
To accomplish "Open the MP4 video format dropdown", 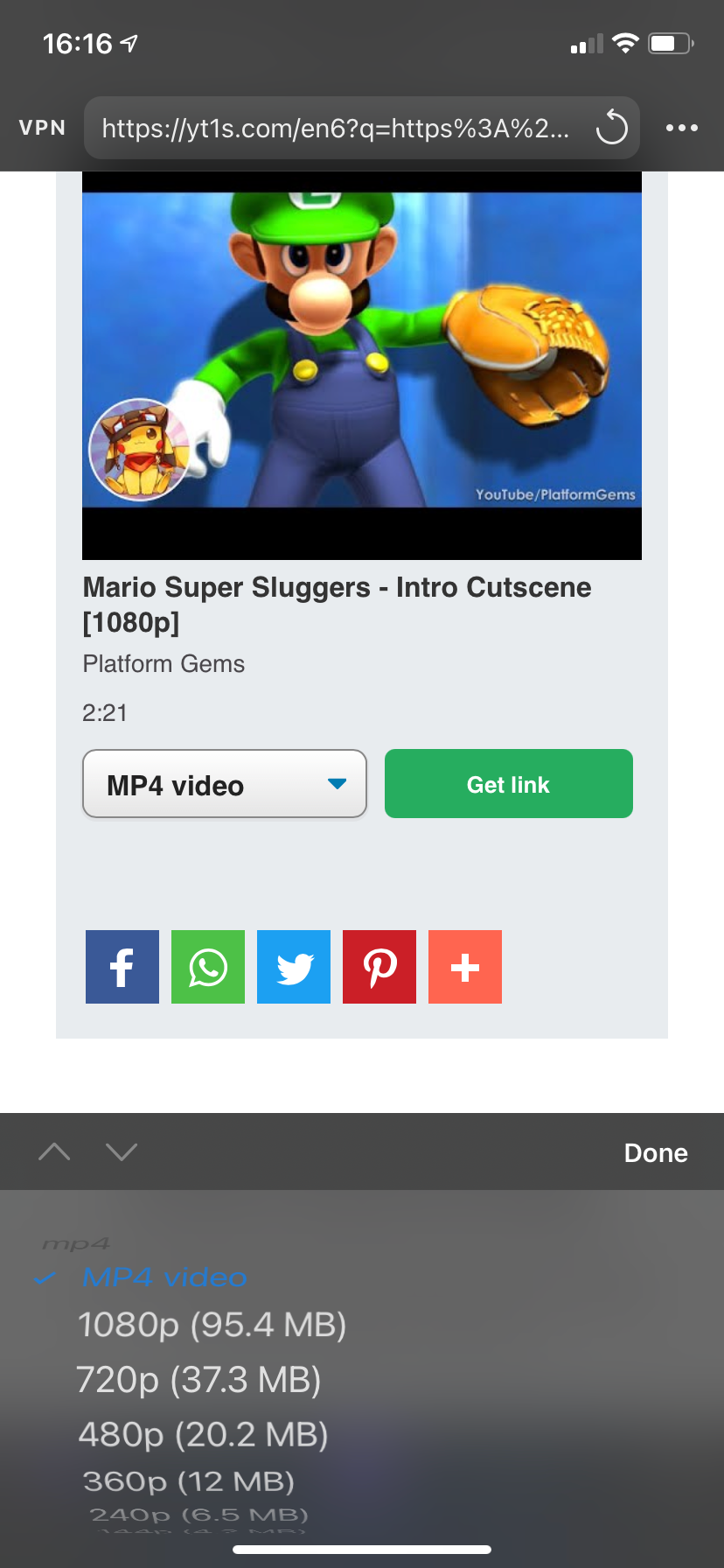I will pyautogui.click(x=225, y=784).
